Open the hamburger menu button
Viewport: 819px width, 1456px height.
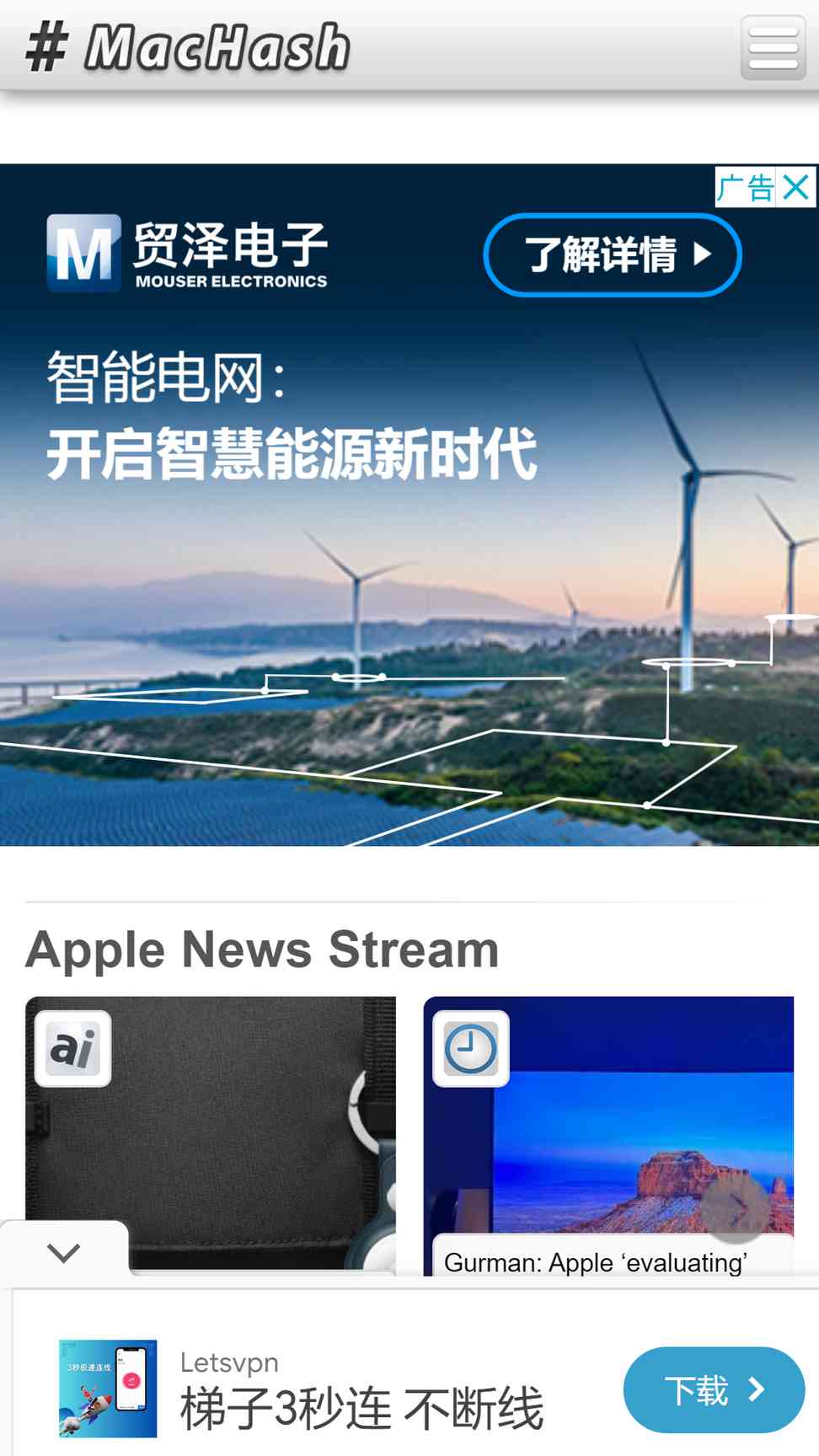coord(773,48)
